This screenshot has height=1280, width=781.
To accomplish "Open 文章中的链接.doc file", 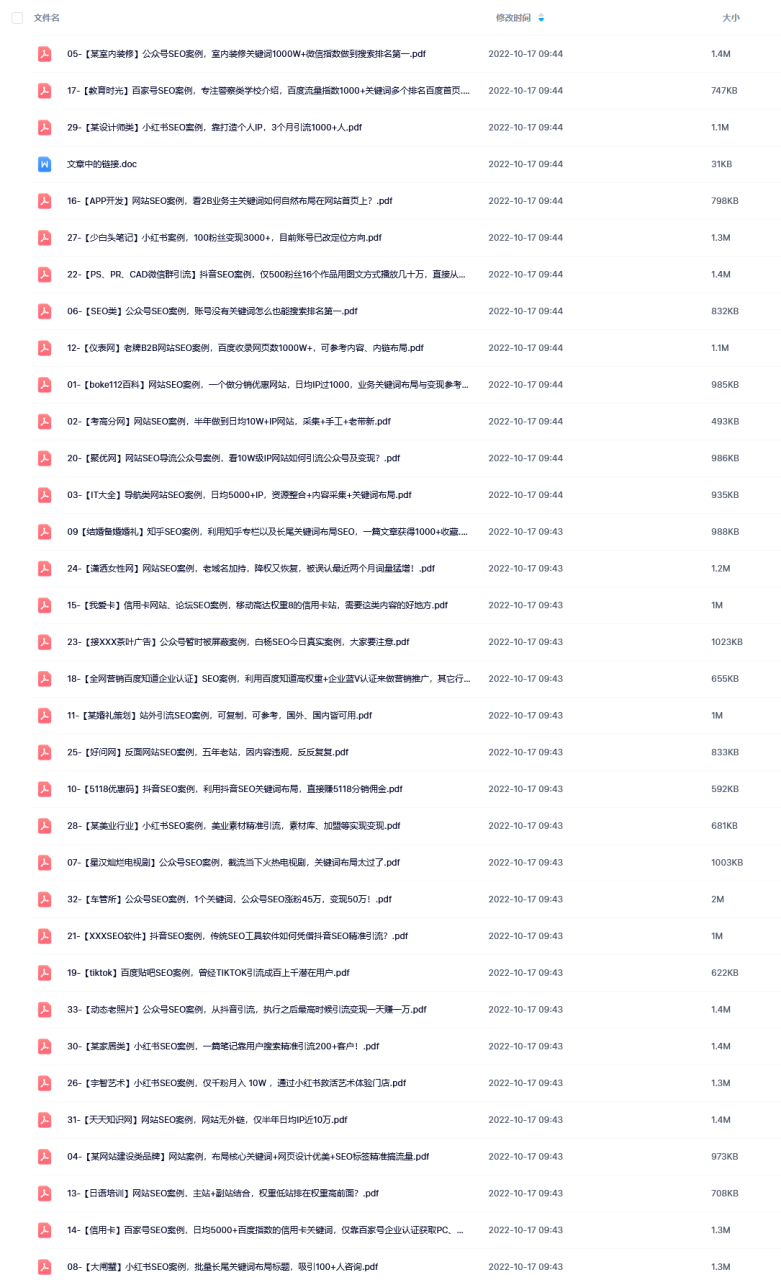I will coord(104,164).
